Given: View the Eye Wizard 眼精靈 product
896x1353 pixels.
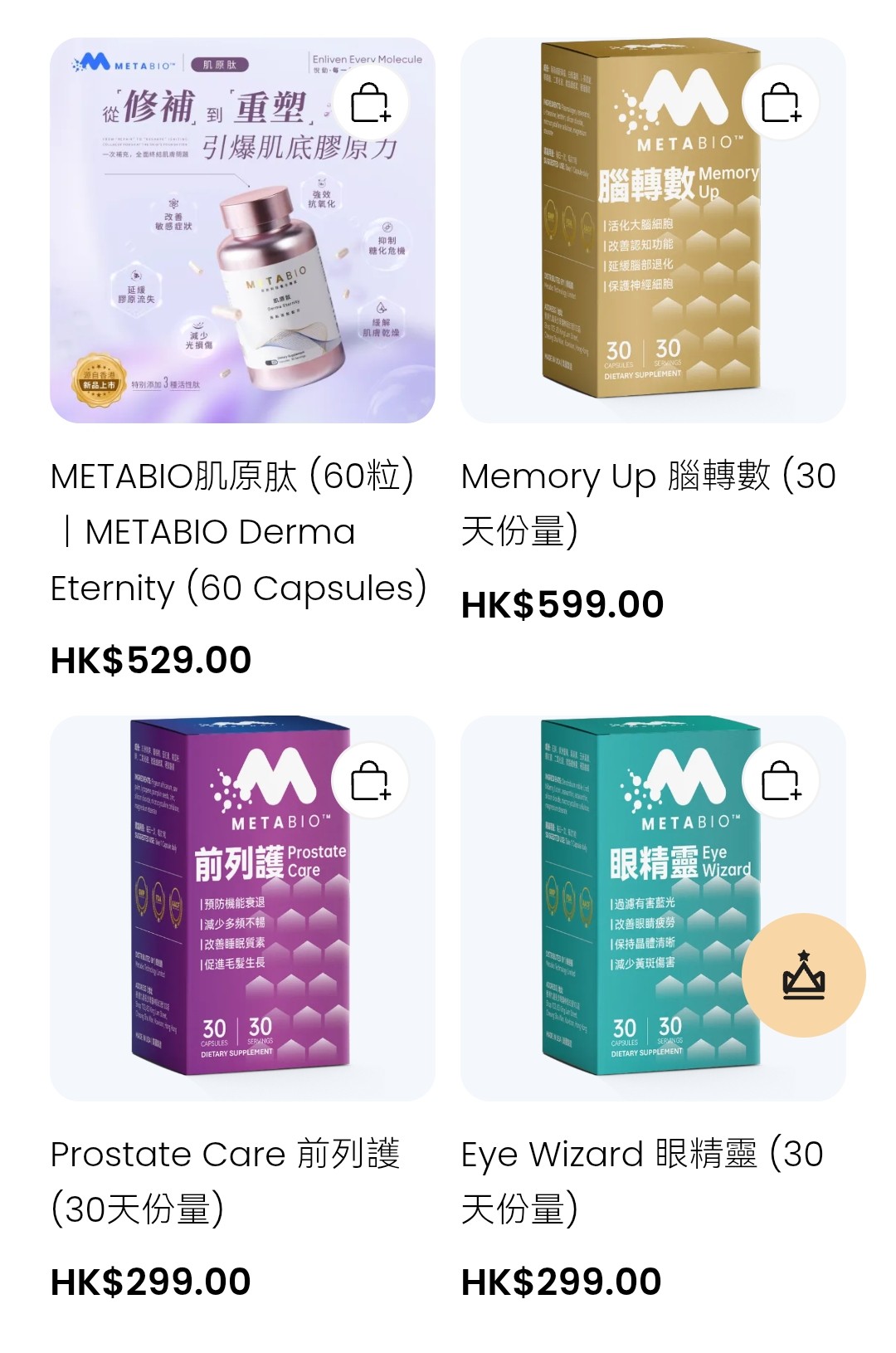Looking at the screenshot, I should [642, 1180].
